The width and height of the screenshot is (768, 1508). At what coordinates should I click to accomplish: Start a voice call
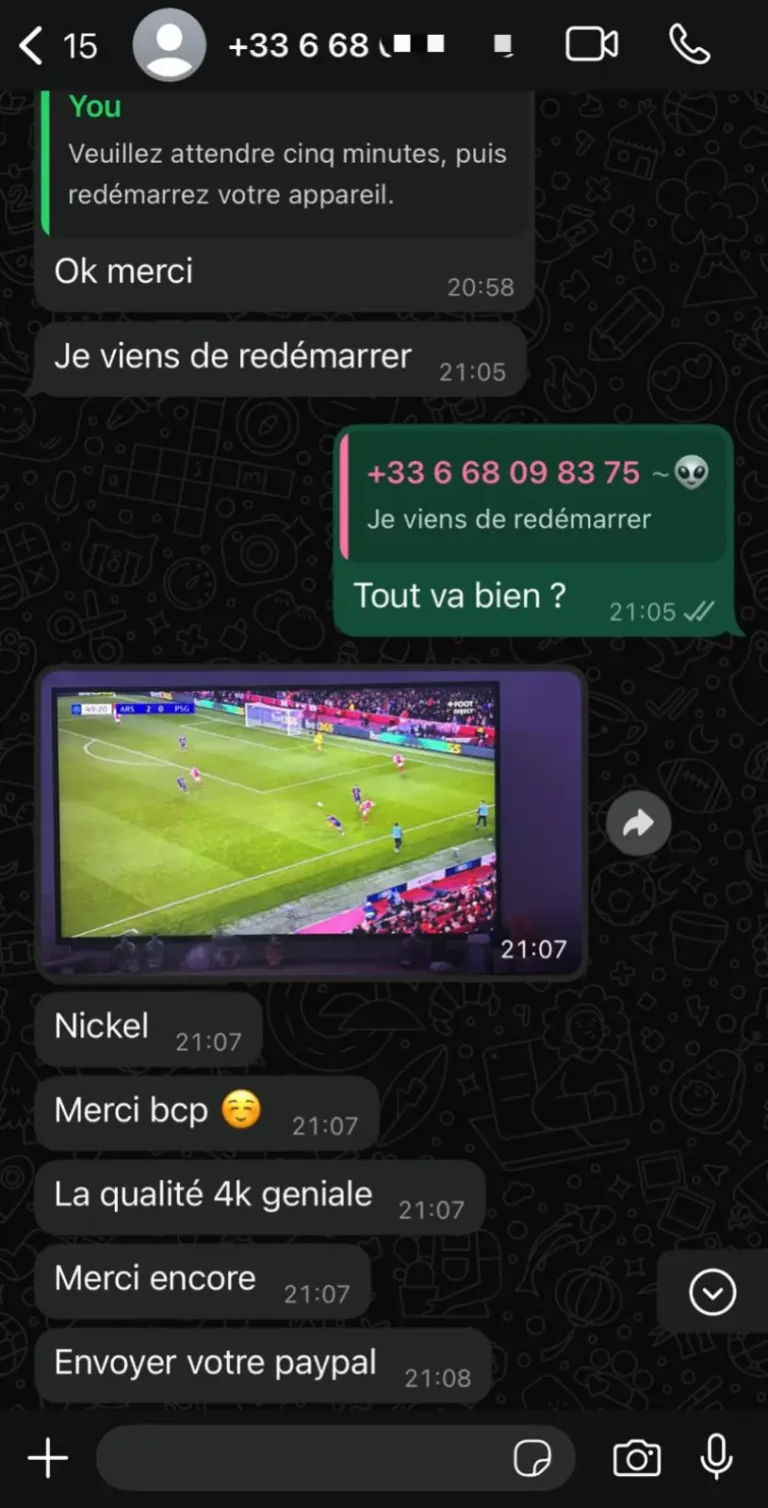(689, 45)
